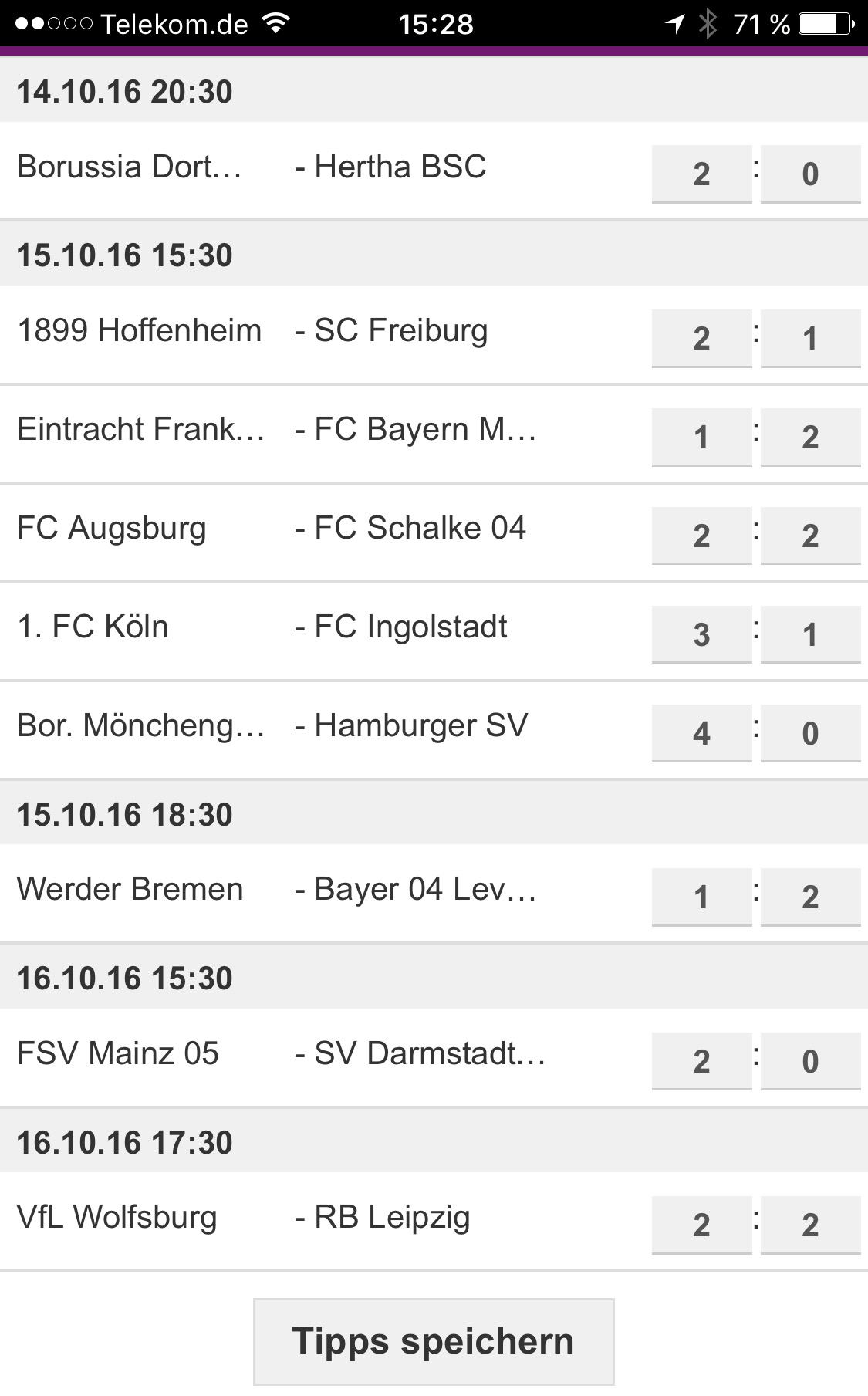Select VfL Wolfsburg home score box
The width and height of the screenshot is (868, 1396).
pyautogui.click(x=701, y=1225)
